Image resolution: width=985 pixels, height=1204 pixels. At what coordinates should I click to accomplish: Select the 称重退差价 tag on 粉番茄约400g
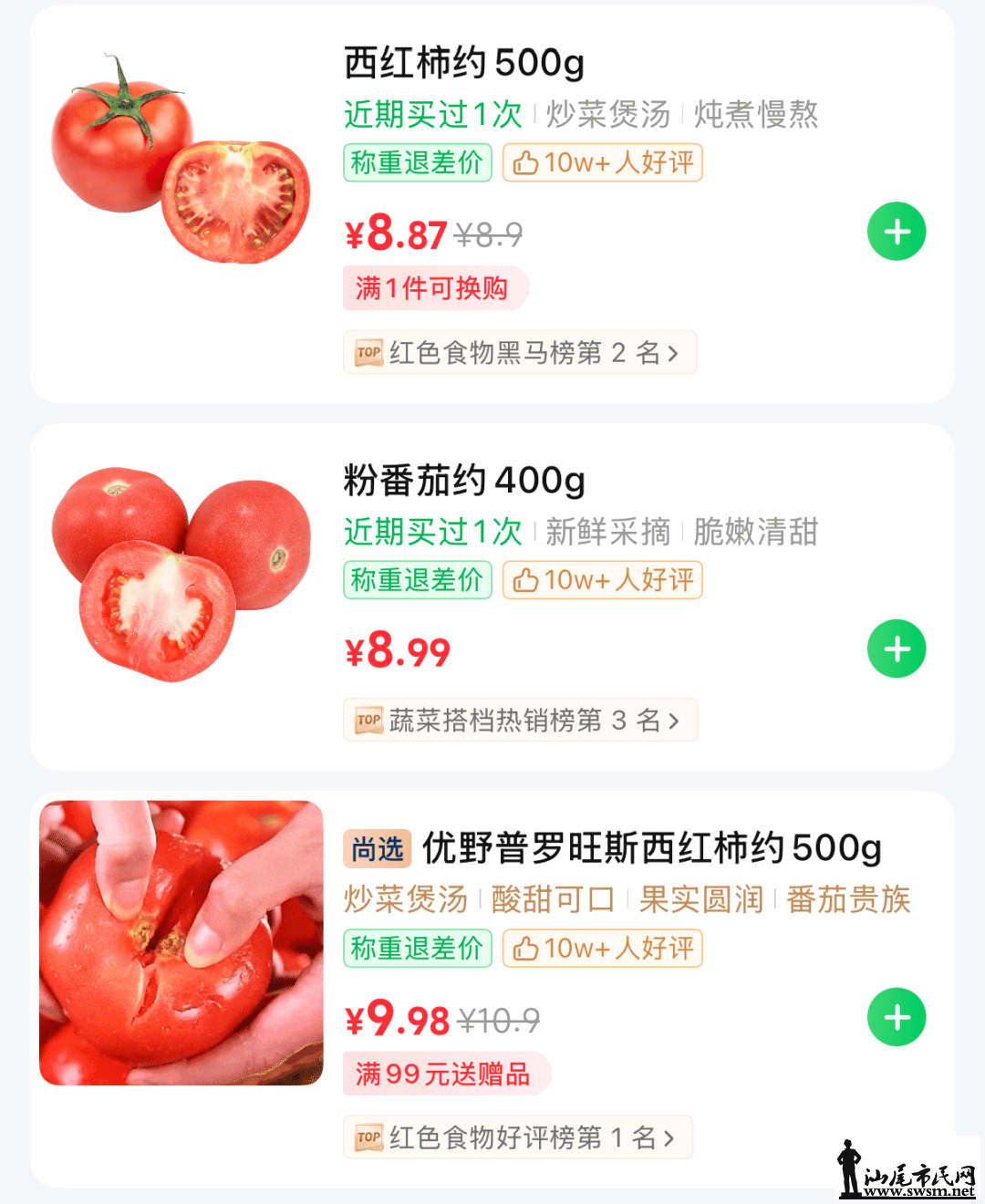tap(417, 580)
